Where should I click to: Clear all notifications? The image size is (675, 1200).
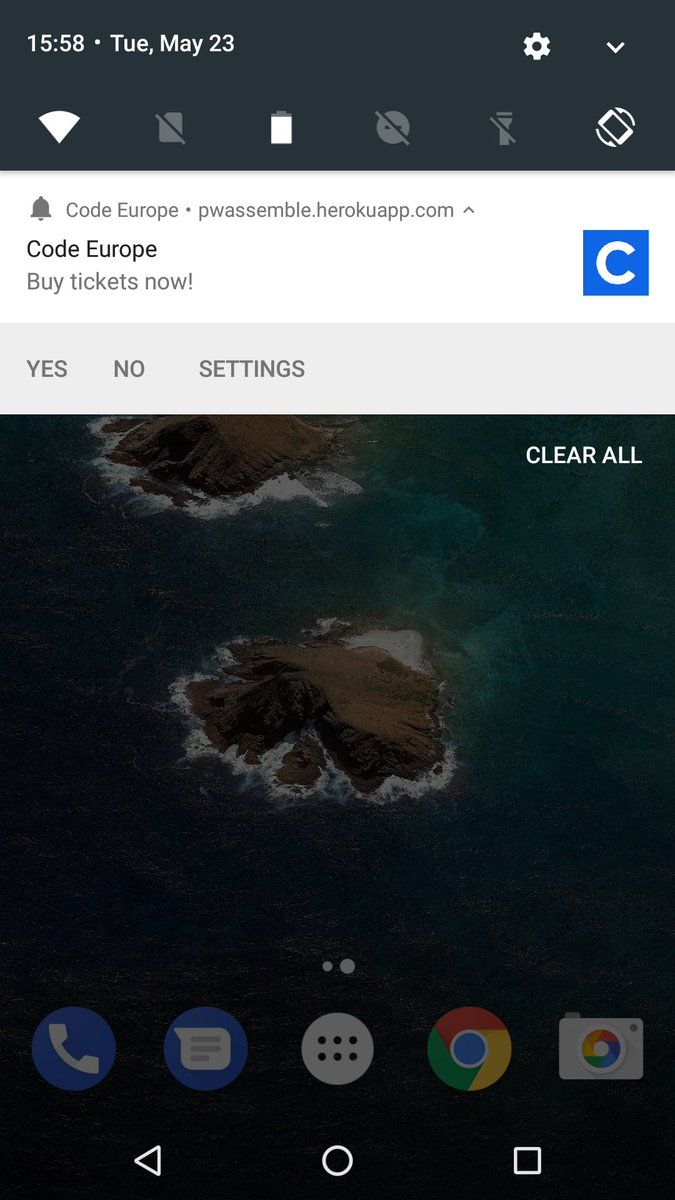[x=584, y=455]
